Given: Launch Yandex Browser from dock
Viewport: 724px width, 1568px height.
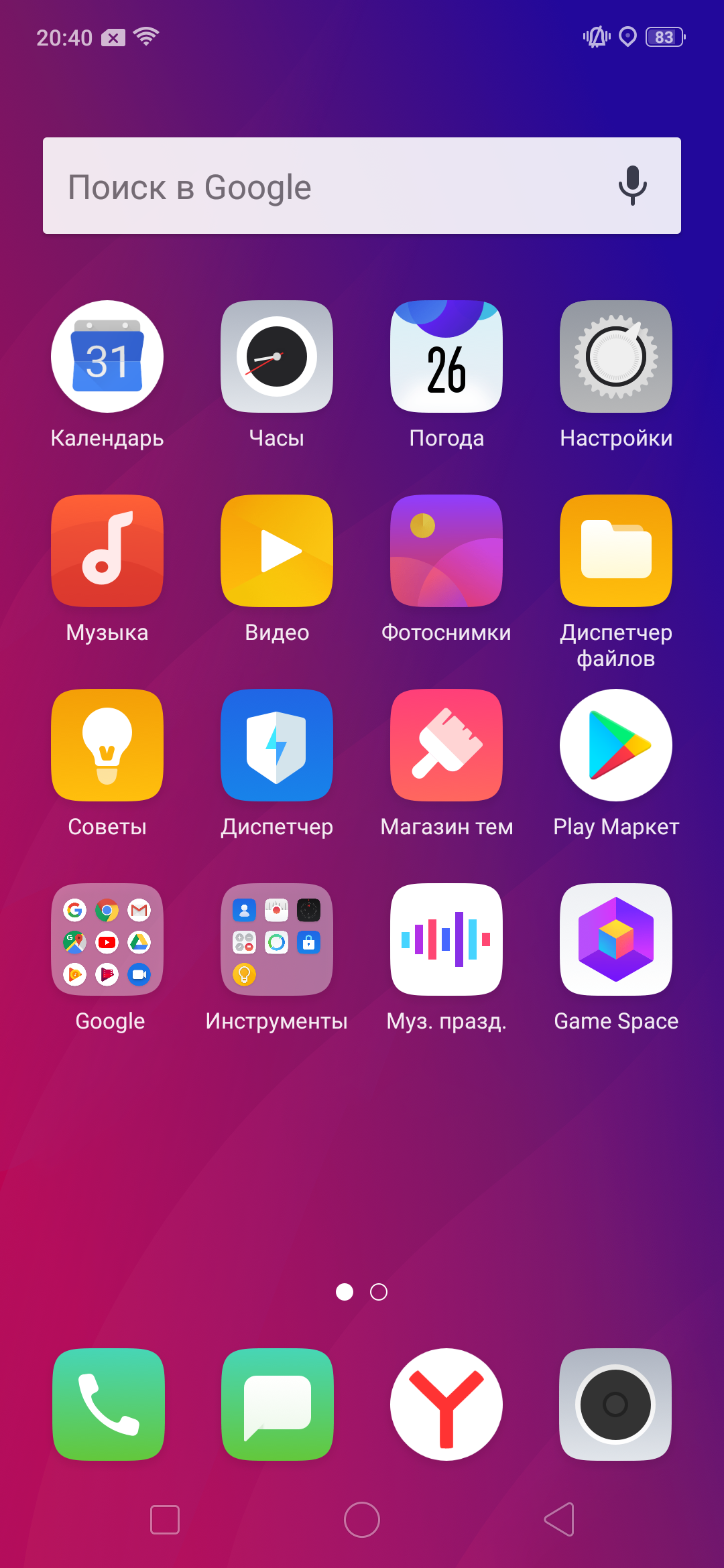Looking at the screenshot, I should (x=446, y=1404).
